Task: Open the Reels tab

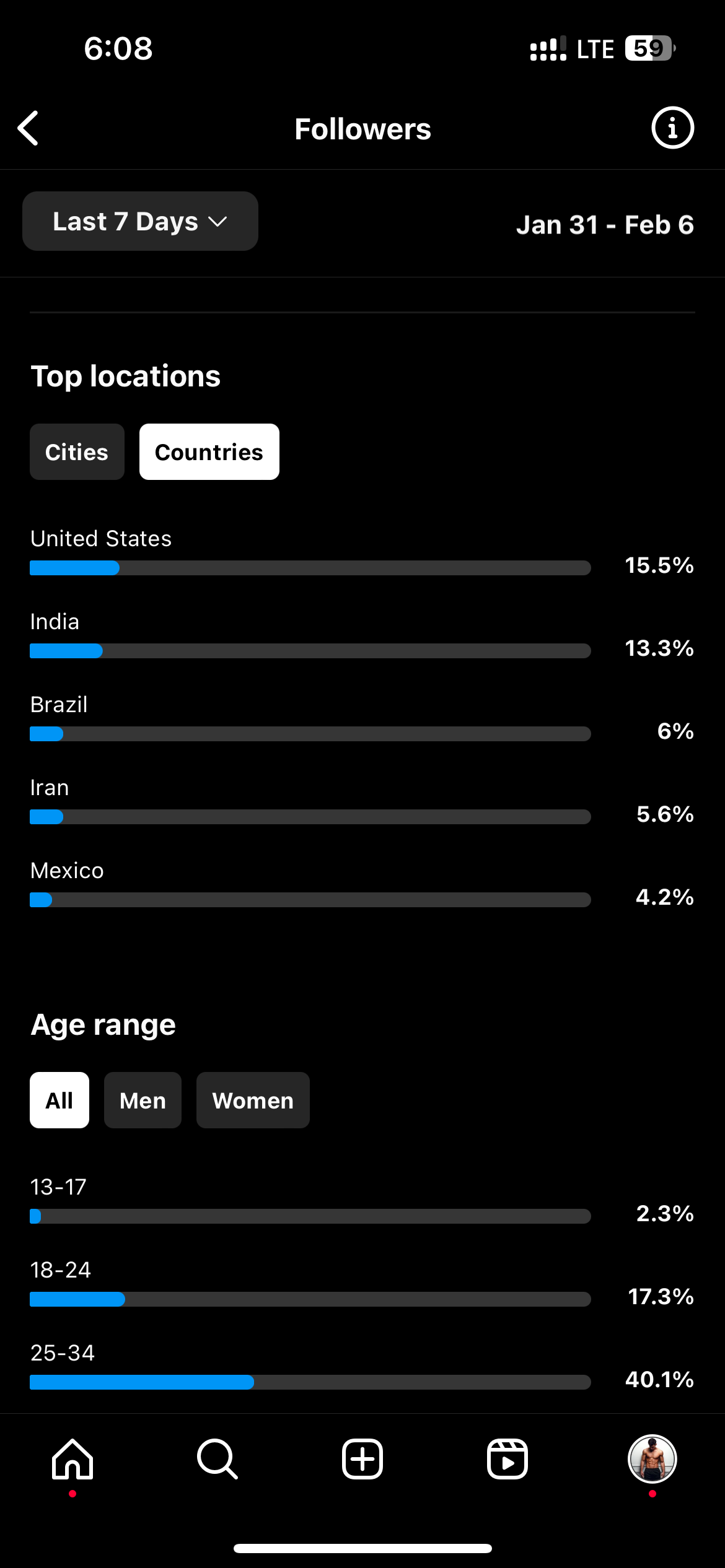Action: coord(507,1459)
